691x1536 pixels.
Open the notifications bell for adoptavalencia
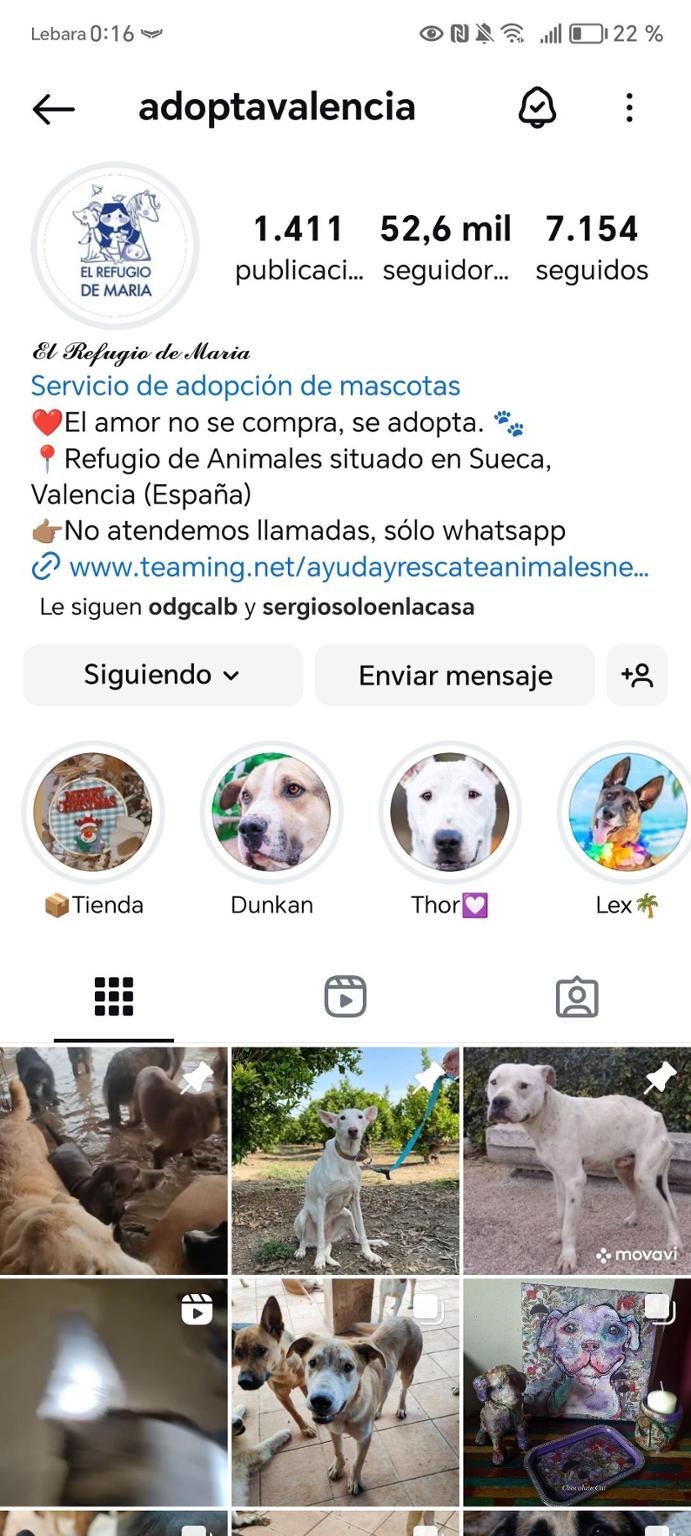click(537, 108)
